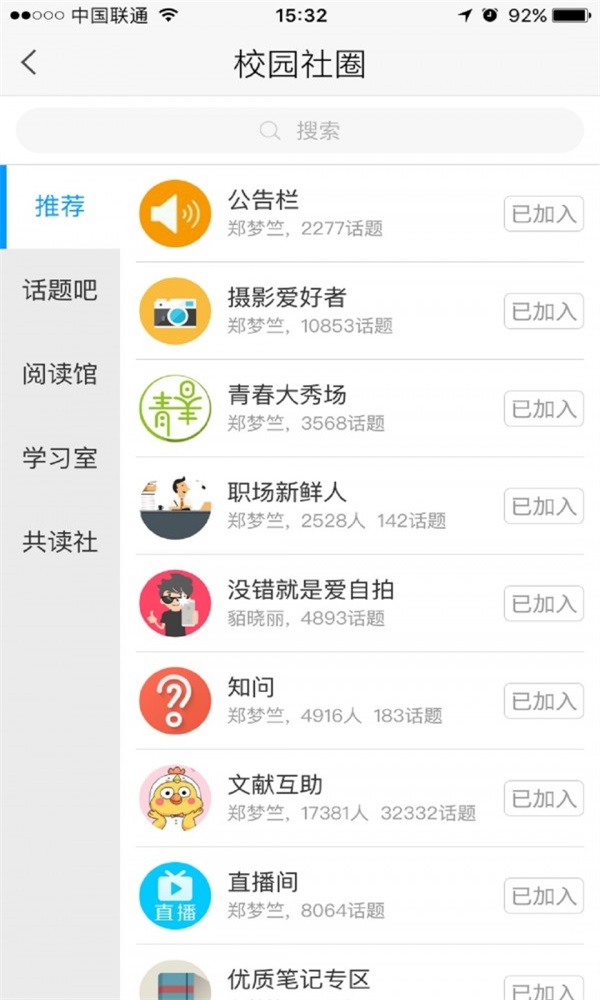This screenshot has height=1000, width=600.
Task: Tap 已加入 button next to 青春大秀场
Action: tap(543, 408)
